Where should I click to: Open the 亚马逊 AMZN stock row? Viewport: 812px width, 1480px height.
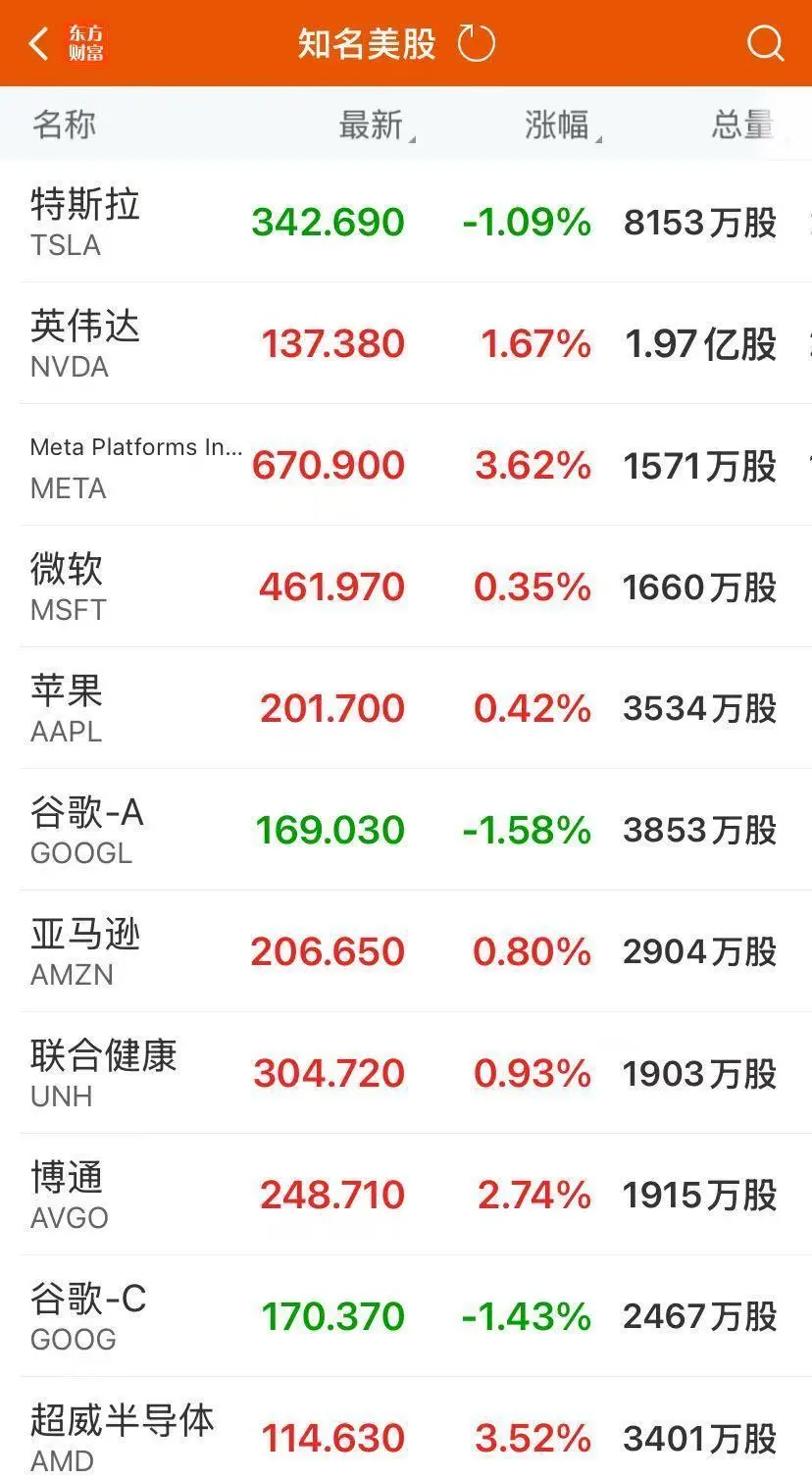click(x=406, y=951)
